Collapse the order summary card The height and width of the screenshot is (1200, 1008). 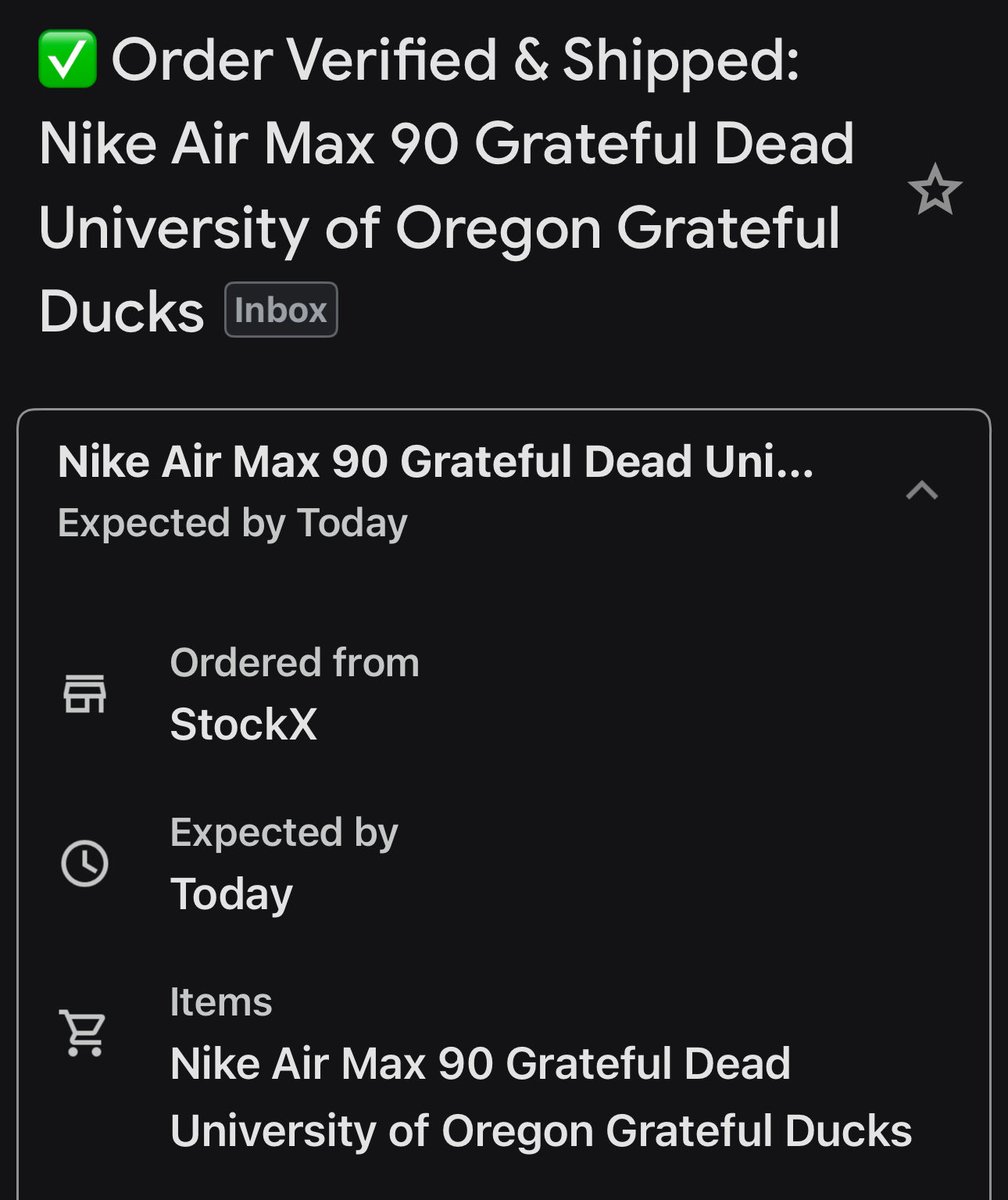pyautogui.click(x=921, y=490)
